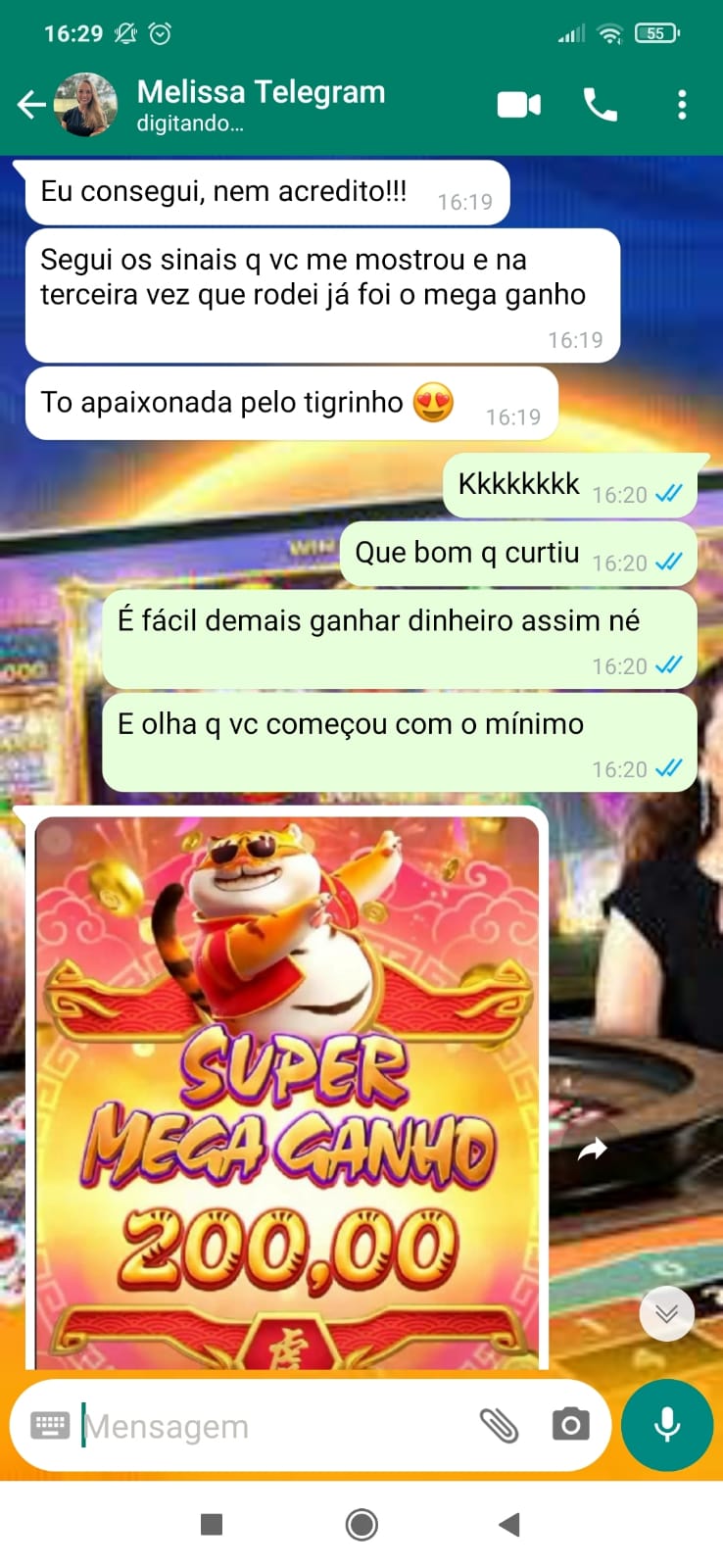Jump to the latest messages
Viewport: 723px width, 1568px height.
pyautogui.click(x=666, y=1313)
